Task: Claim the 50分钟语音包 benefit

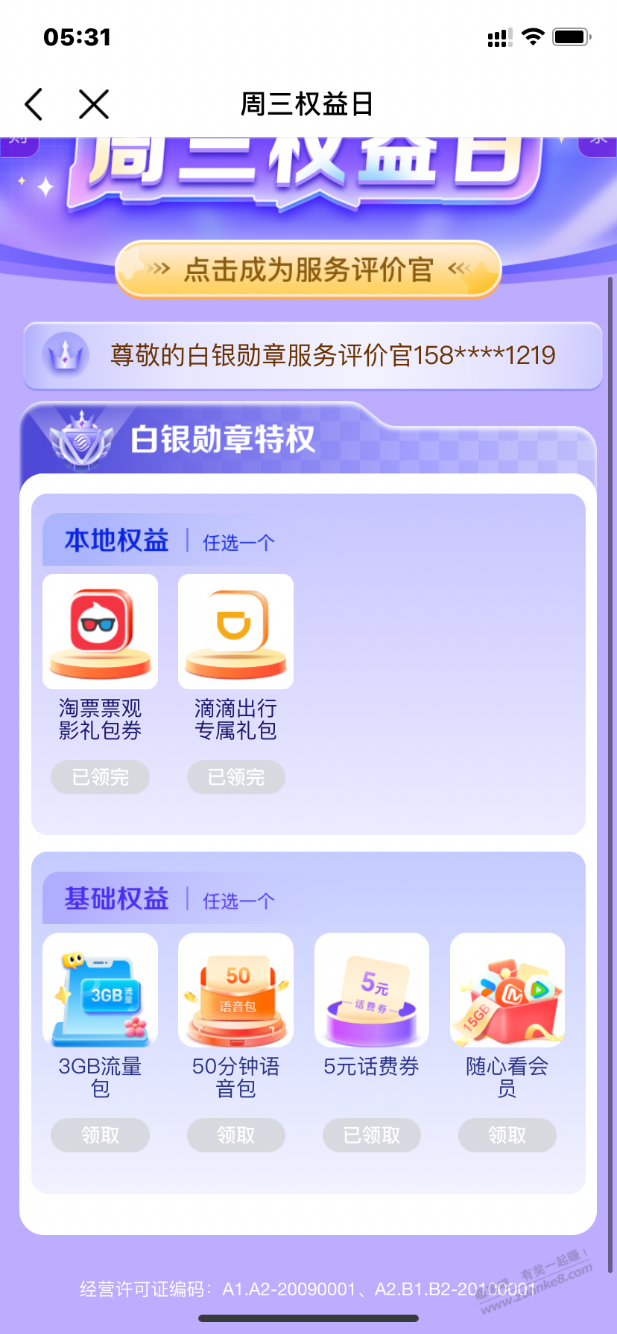Action: point(236,1135)
